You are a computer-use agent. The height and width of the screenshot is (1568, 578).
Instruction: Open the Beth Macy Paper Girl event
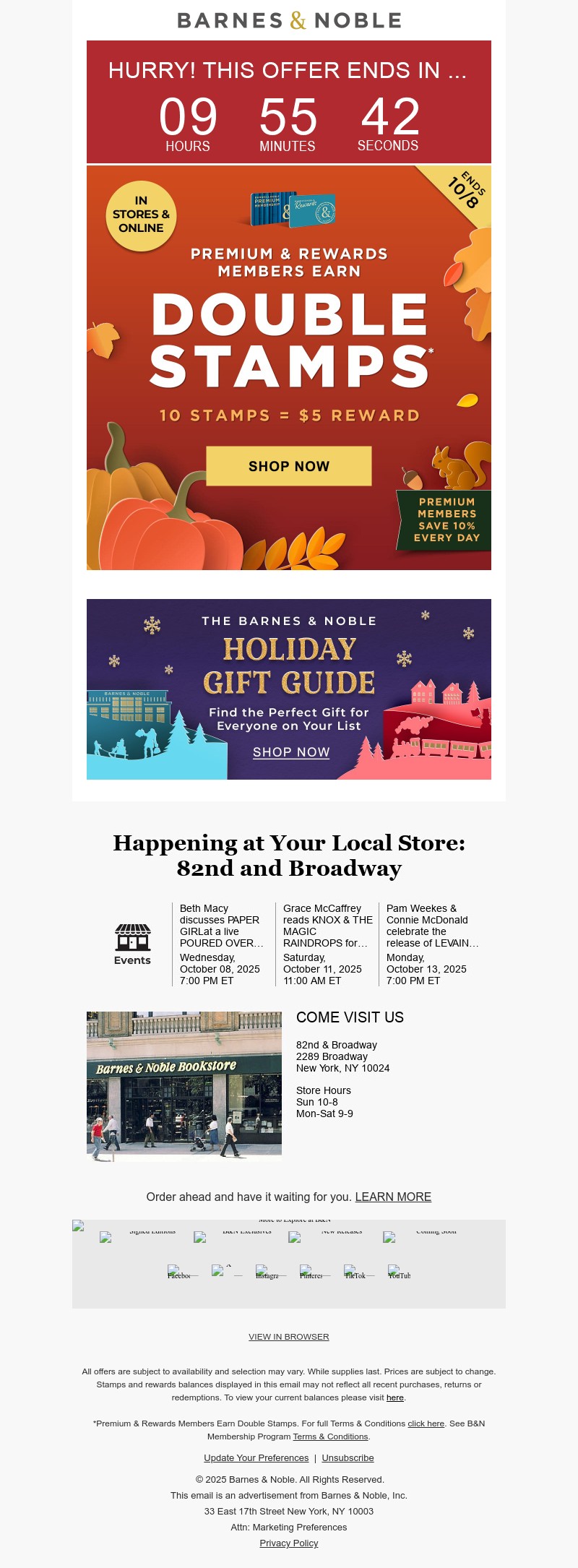pos(222,926)
